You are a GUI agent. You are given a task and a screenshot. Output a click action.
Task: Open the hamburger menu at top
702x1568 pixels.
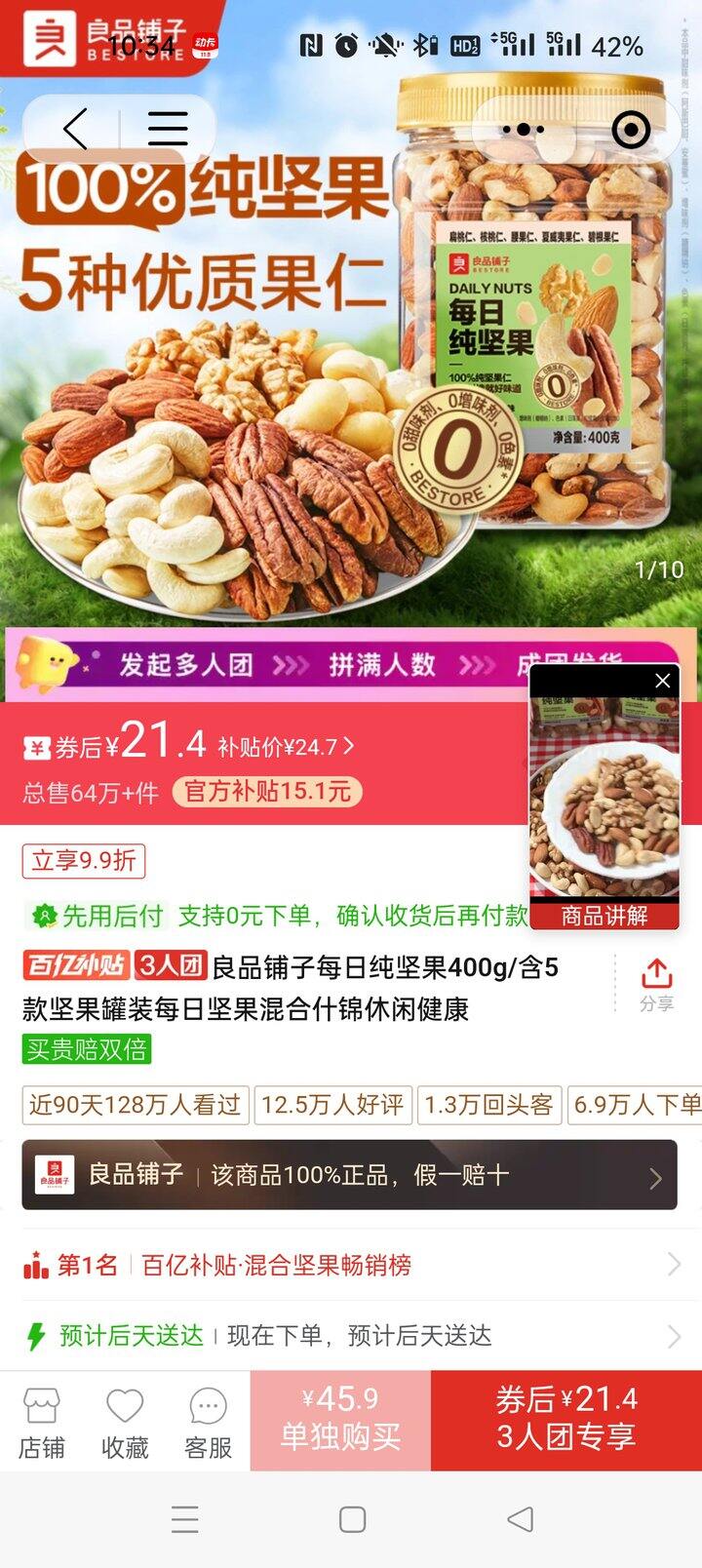[x=168, y=128]
